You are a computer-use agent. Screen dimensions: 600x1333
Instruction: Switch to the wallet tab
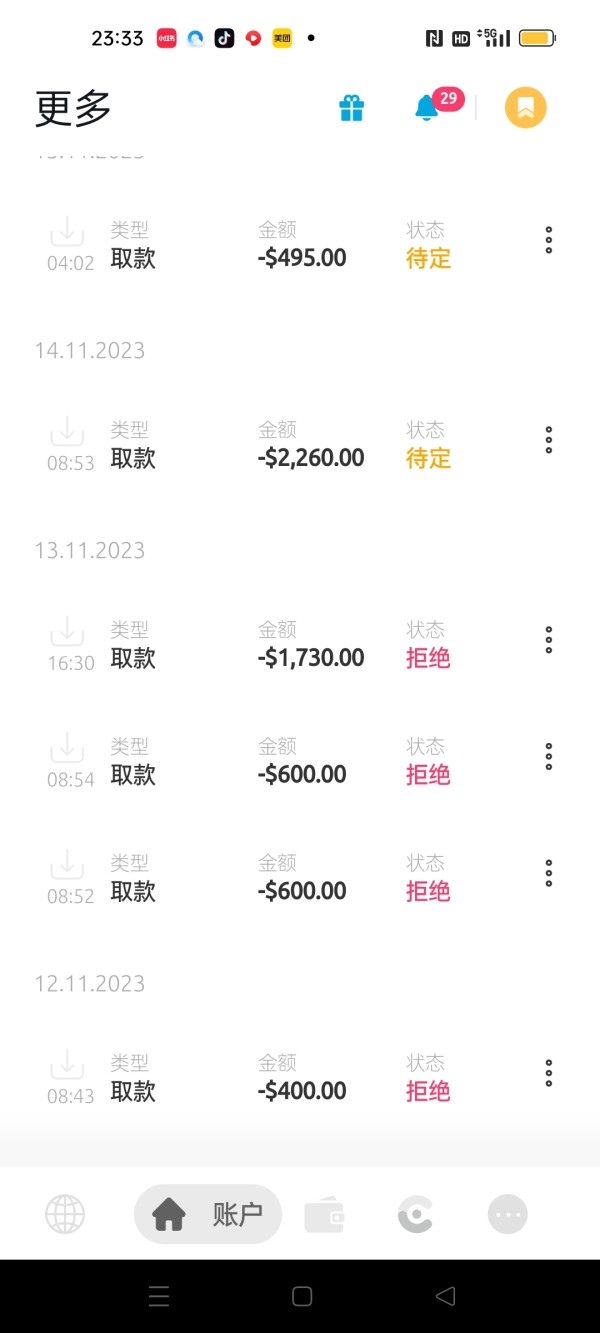324,1214
